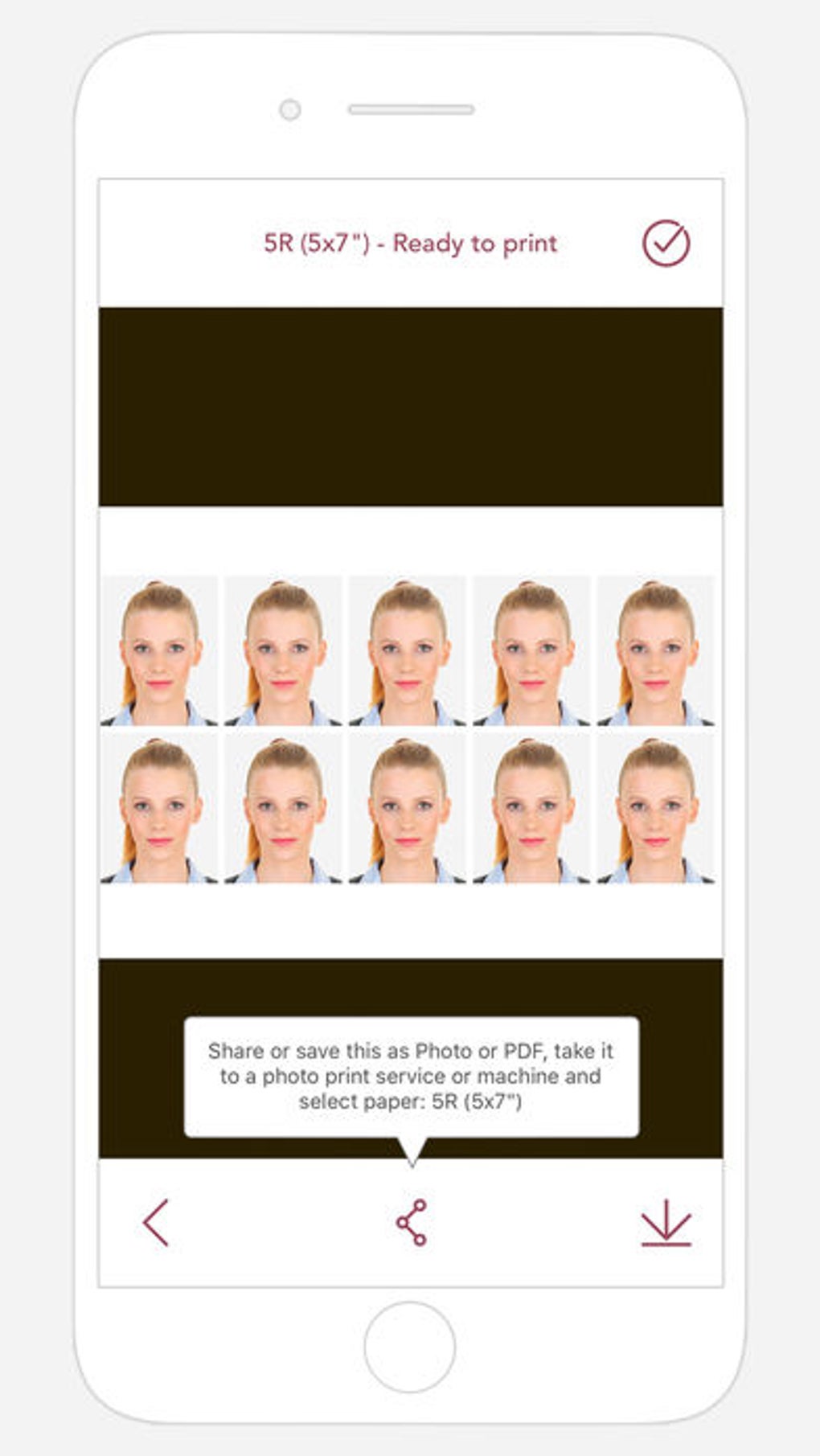
Task: Tap the fourth photo in the top row
Action: 535,651
